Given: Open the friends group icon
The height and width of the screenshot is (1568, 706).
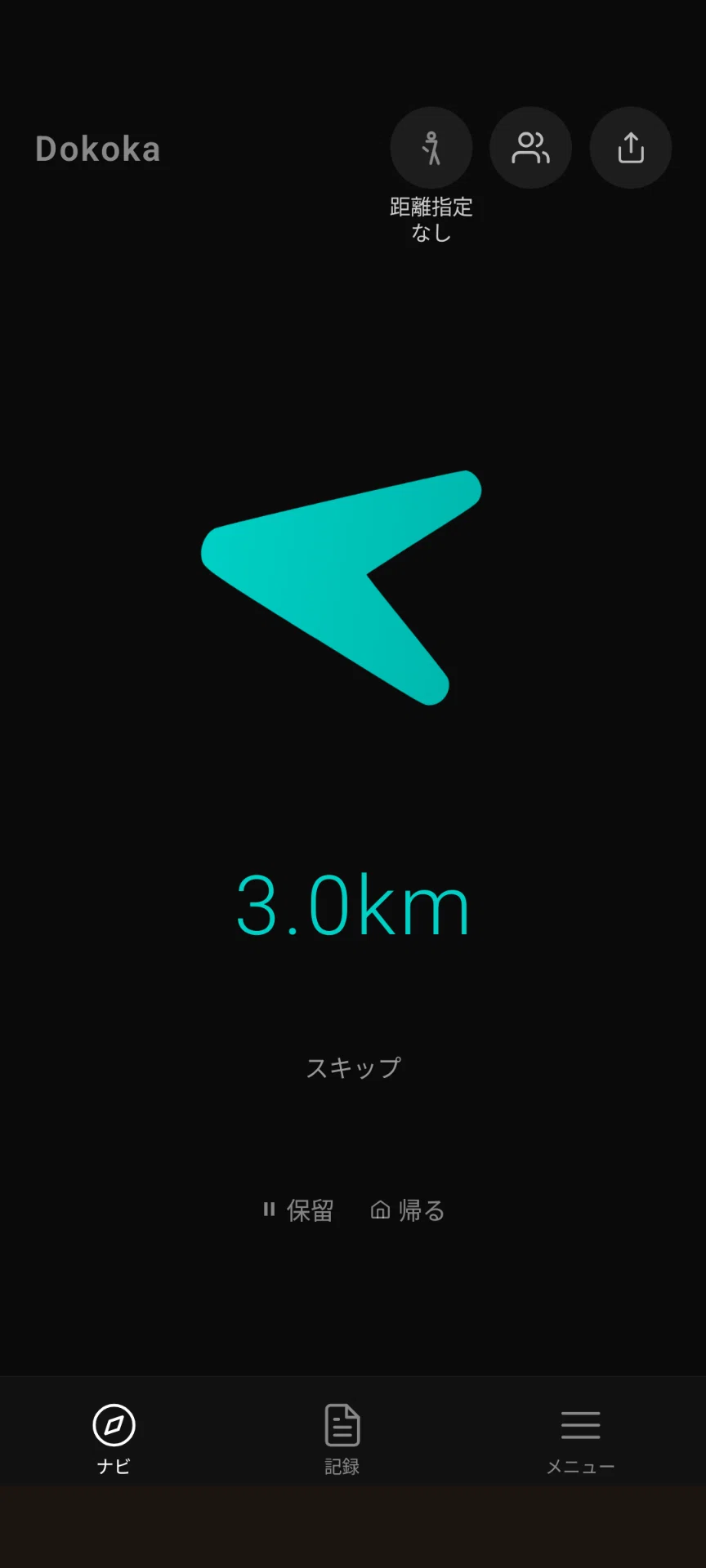Looking at the screenshot, I should 530,148.
